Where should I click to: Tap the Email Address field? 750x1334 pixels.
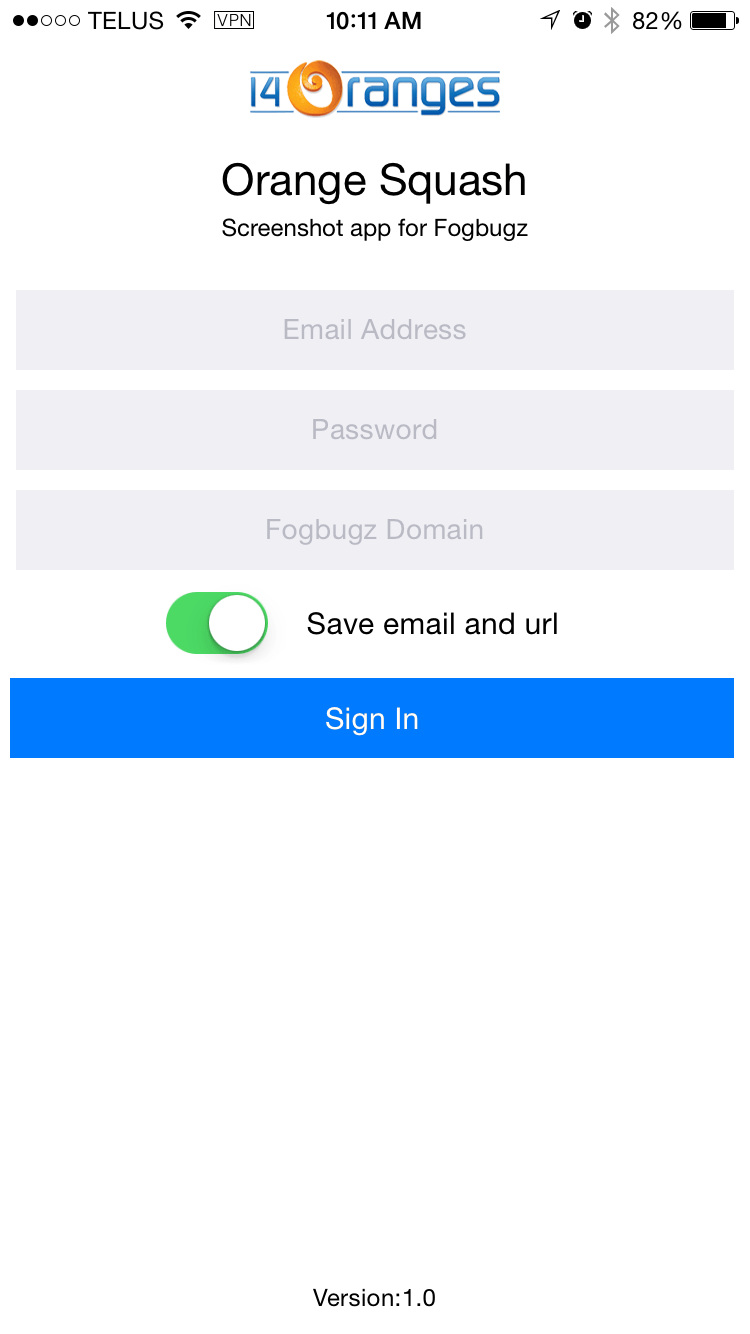374,330
